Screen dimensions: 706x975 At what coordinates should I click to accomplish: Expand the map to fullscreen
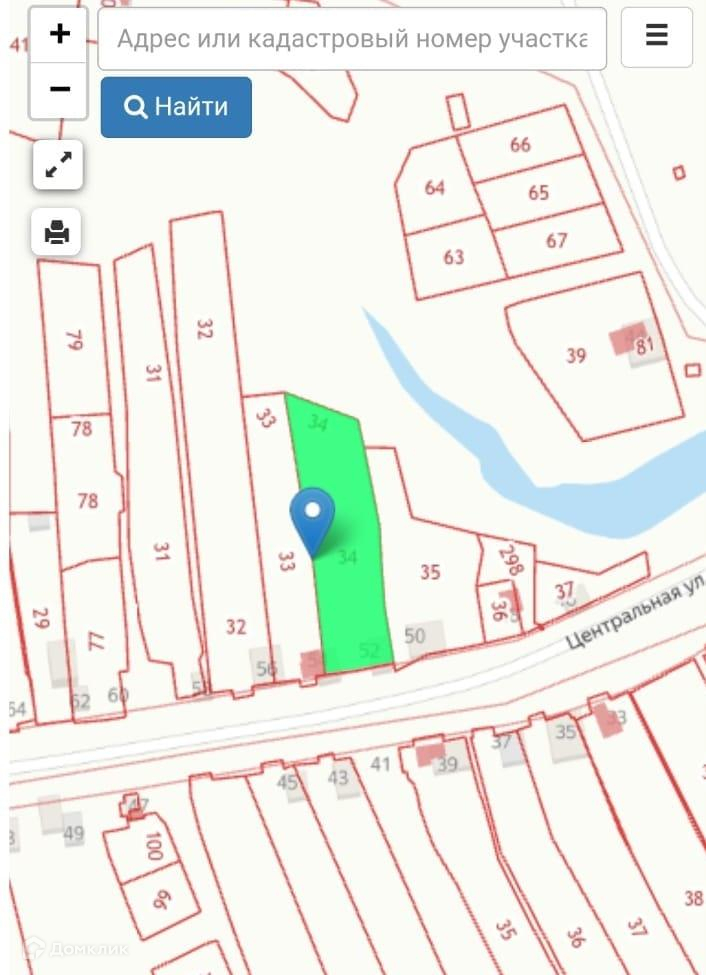coord(58,166)
